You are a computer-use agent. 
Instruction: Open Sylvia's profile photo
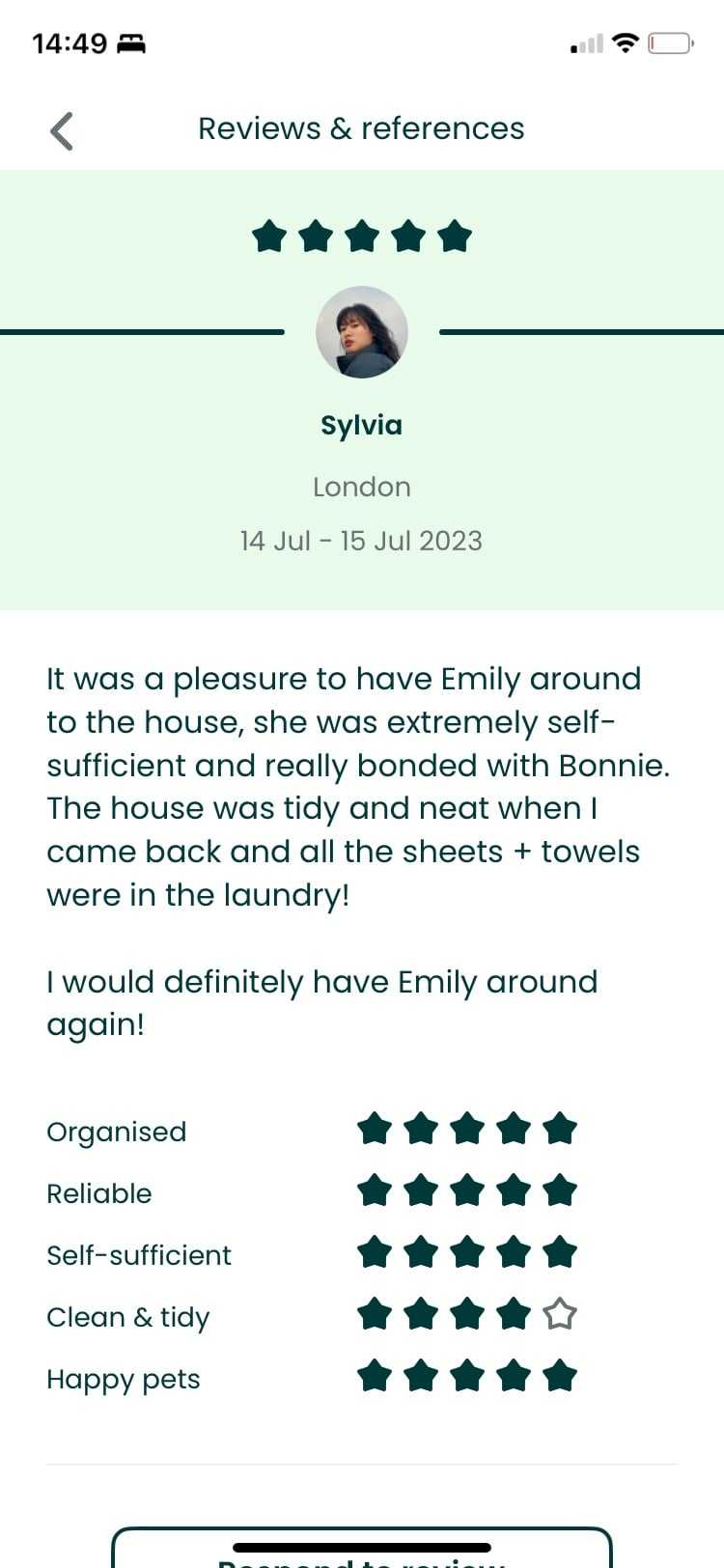tap(362, 332)
